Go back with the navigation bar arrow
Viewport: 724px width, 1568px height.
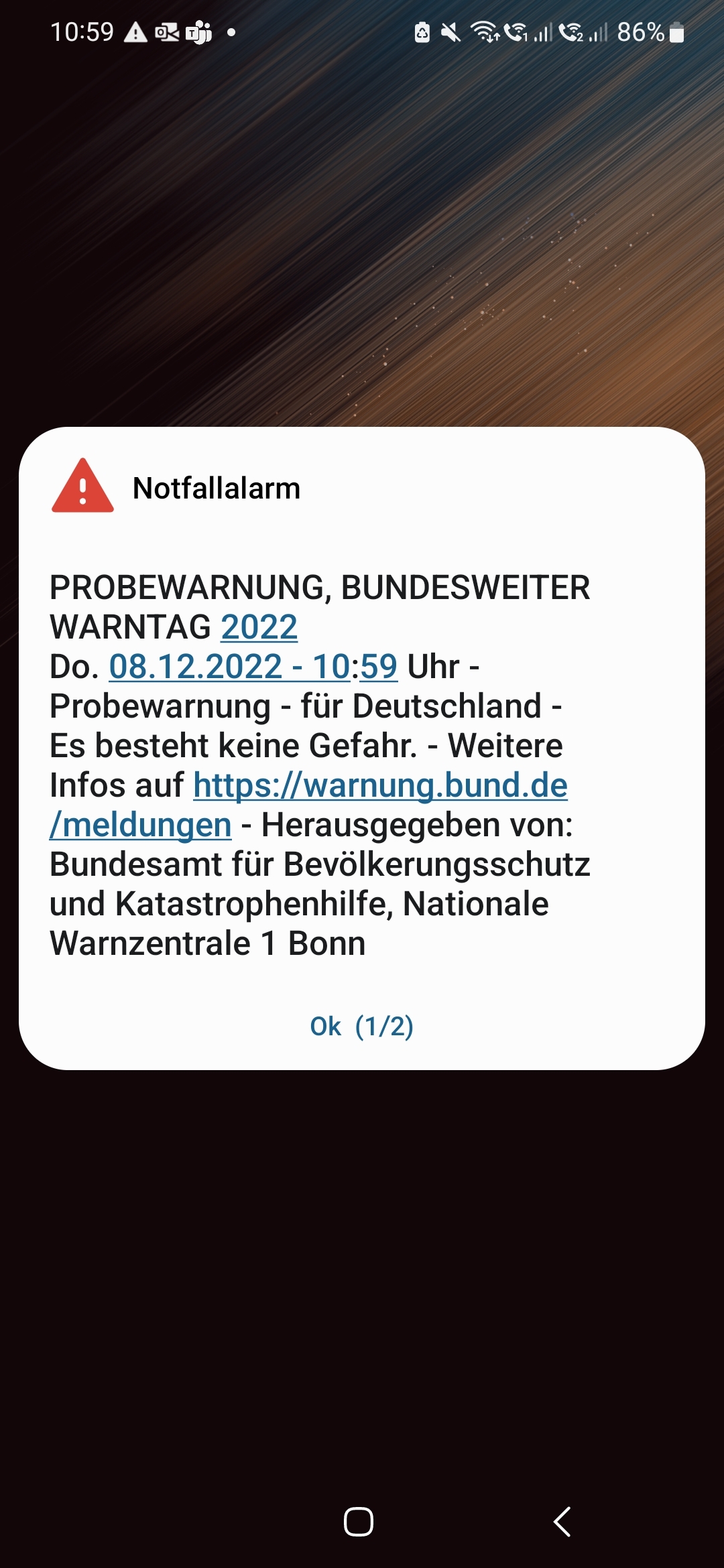click(x=562, y=1521)
